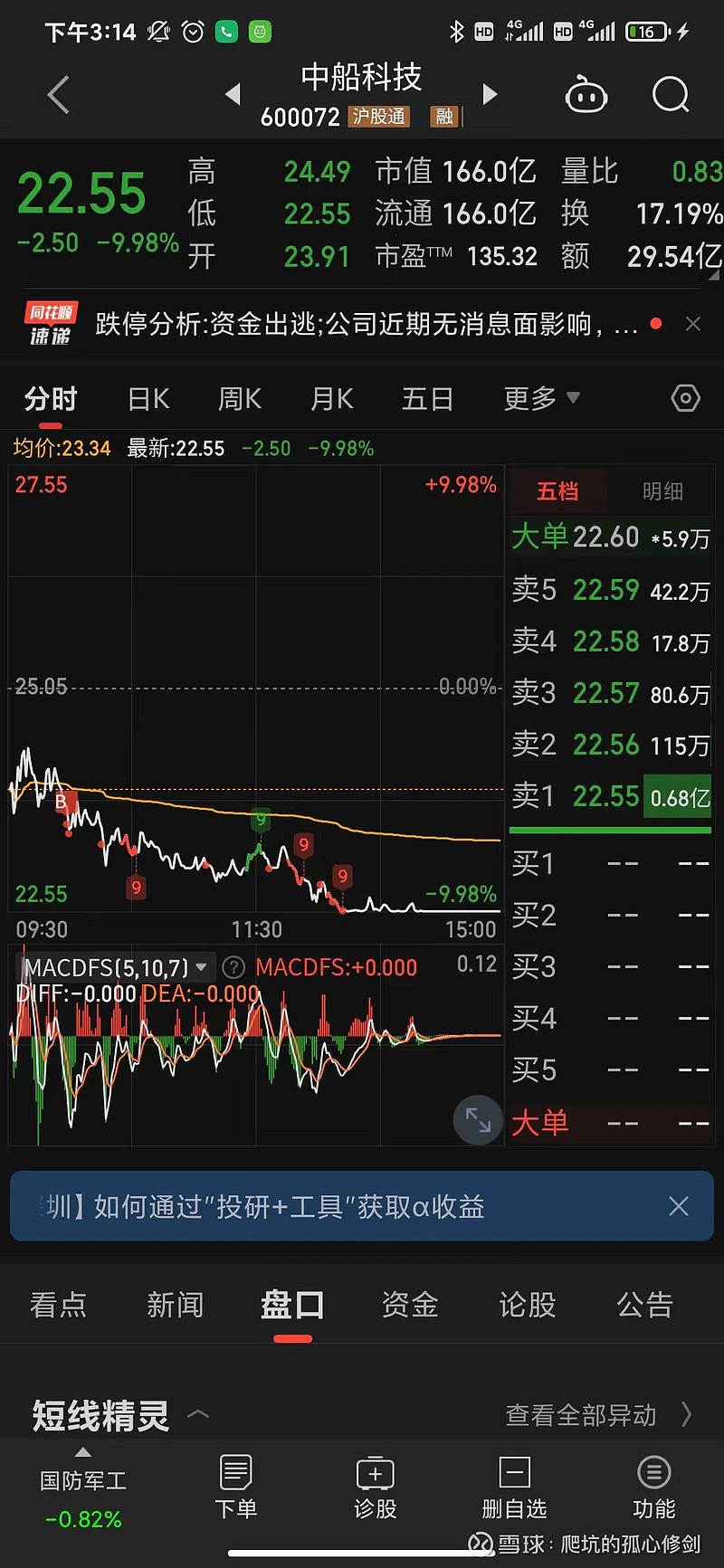Expand the chart to fullscreen
724x1568 pixels.
[478, 1120]
